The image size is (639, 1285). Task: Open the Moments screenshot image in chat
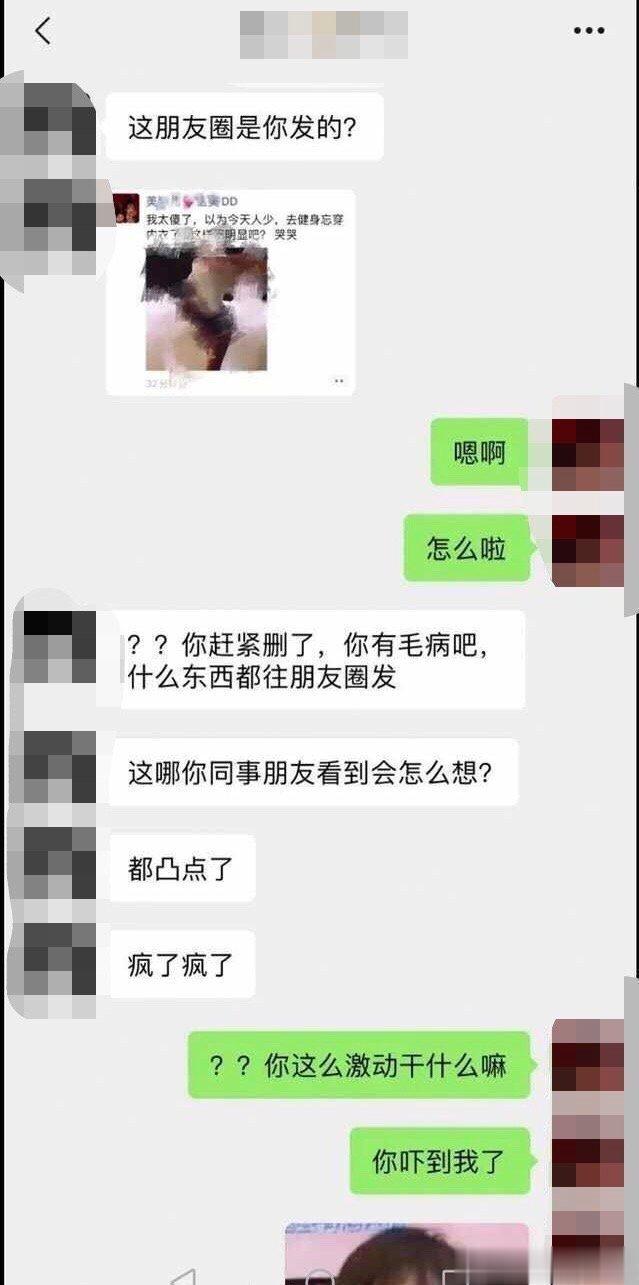click(230, 292)
